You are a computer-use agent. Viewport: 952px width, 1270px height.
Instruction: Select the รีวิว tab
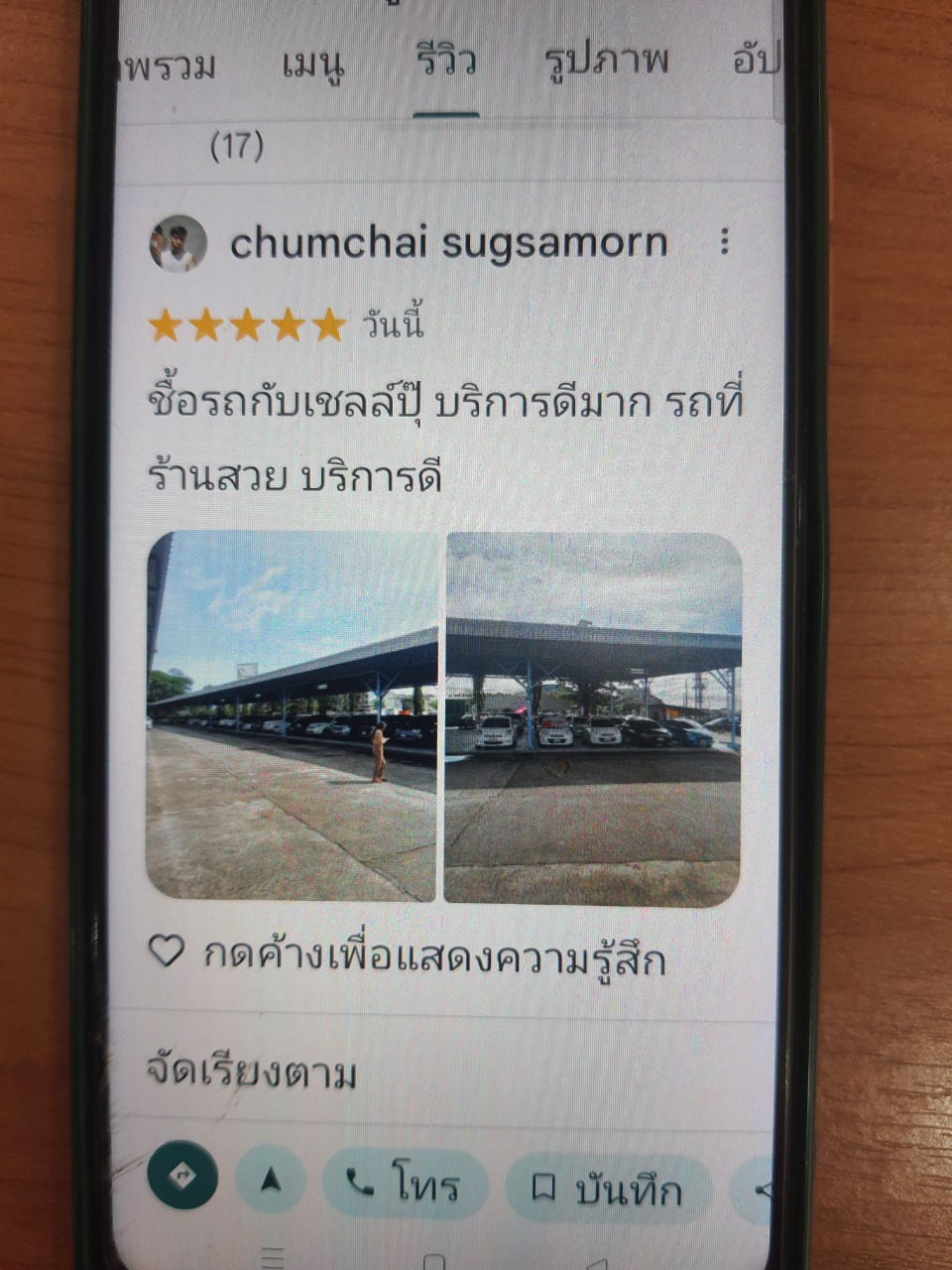pyautogui.click(x=446, y=63)
